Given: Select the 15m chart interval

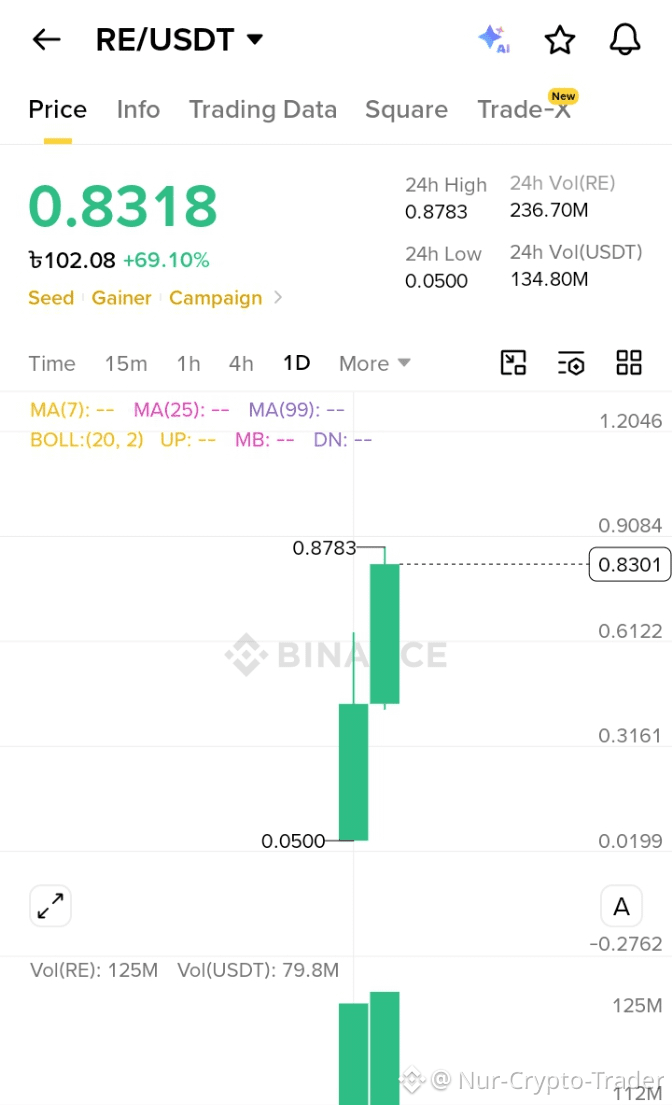Looking at the screenshot, I should pyautogui.click(x=126, y=364).
